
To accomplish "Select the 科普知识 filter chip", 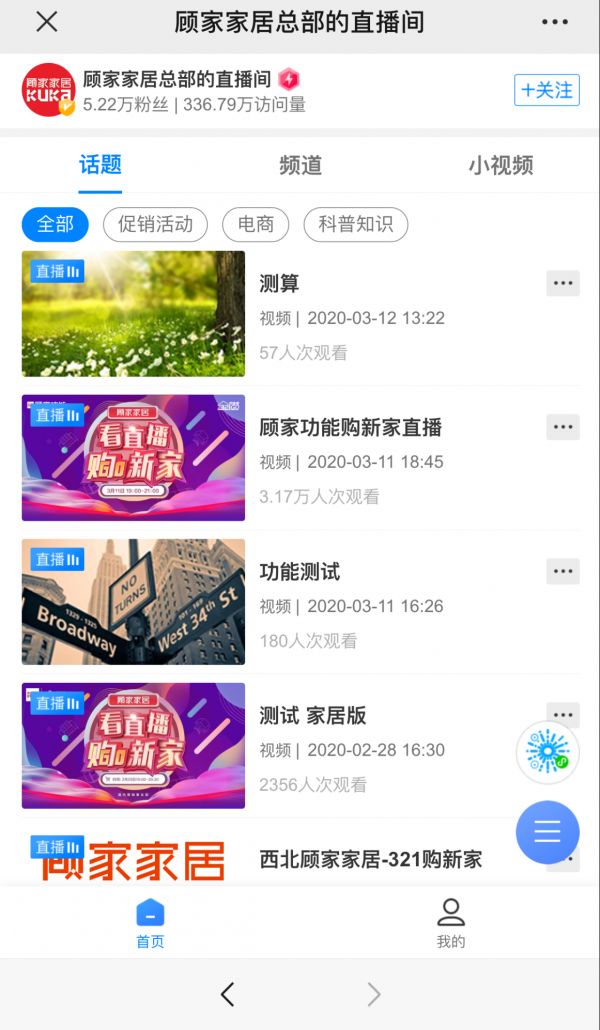I will tap(355, 225).
